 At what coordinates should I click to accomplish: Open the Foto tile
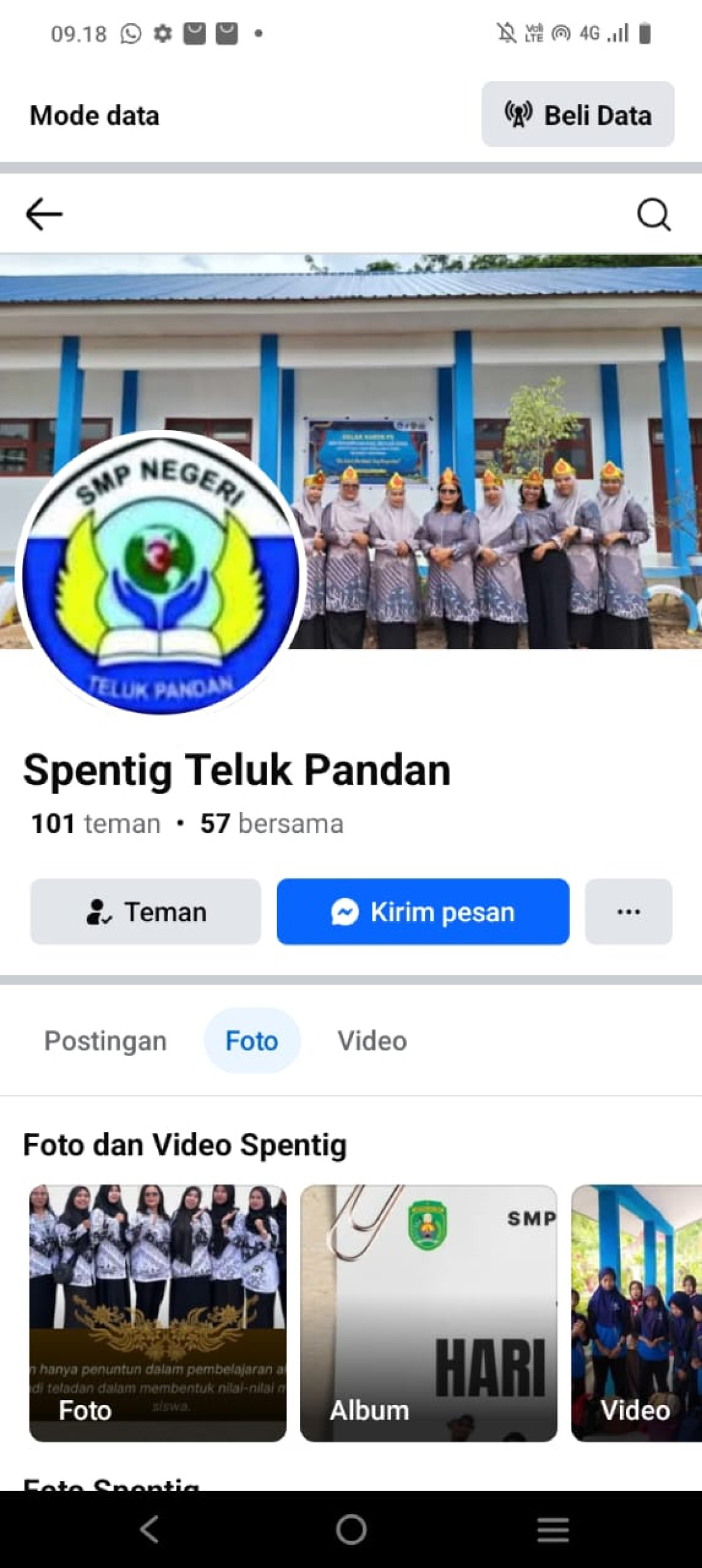click(158, 1312)
